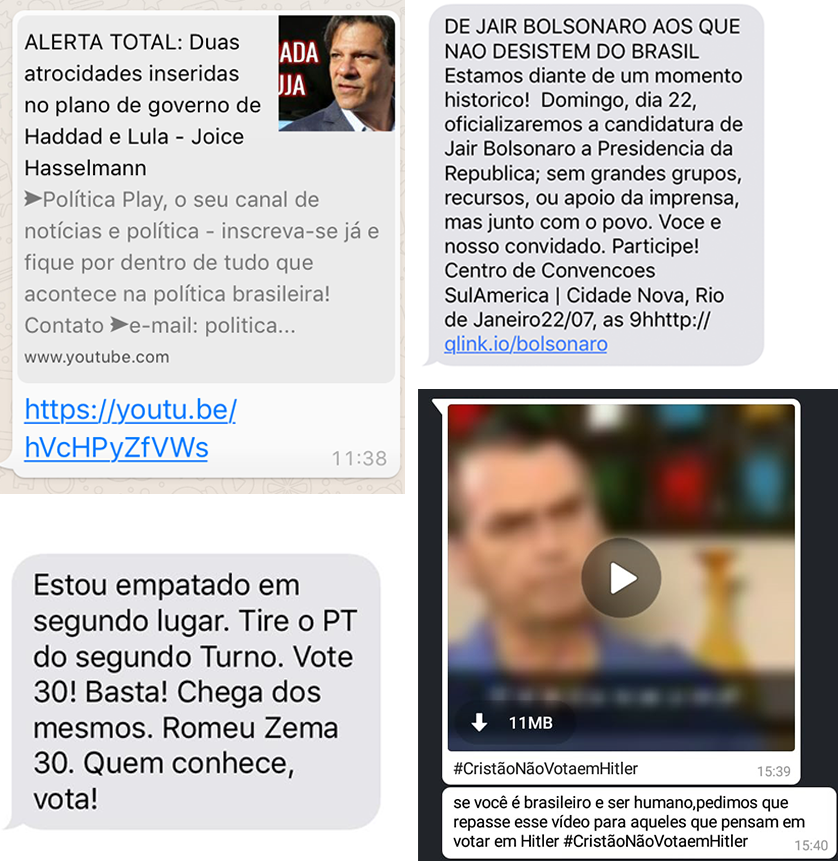This screenshot has width=838, height=861.
Task: Select the Haddad thumbnail image in the preview
Action: (337, 72)
